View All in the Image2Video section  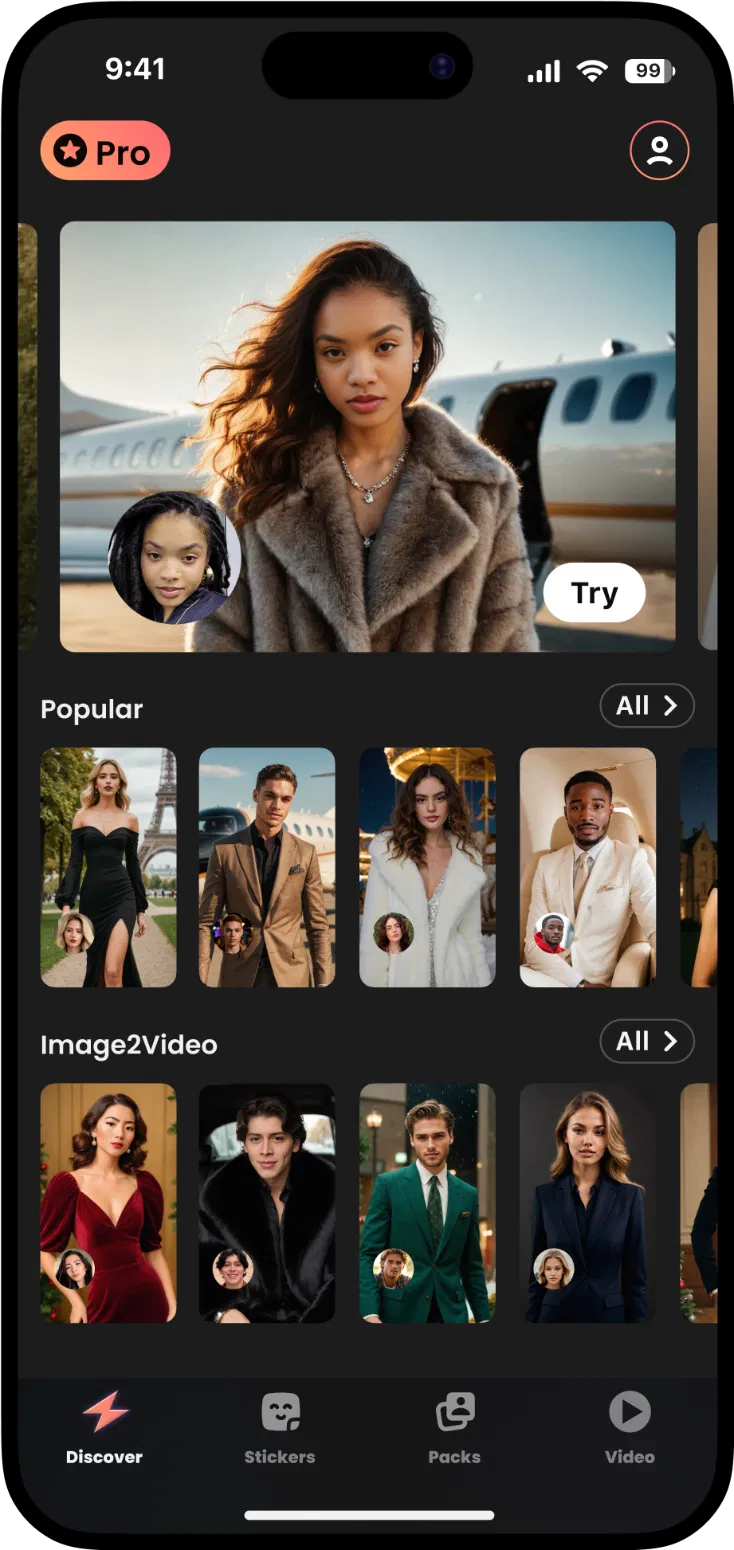click(646, 1042)
